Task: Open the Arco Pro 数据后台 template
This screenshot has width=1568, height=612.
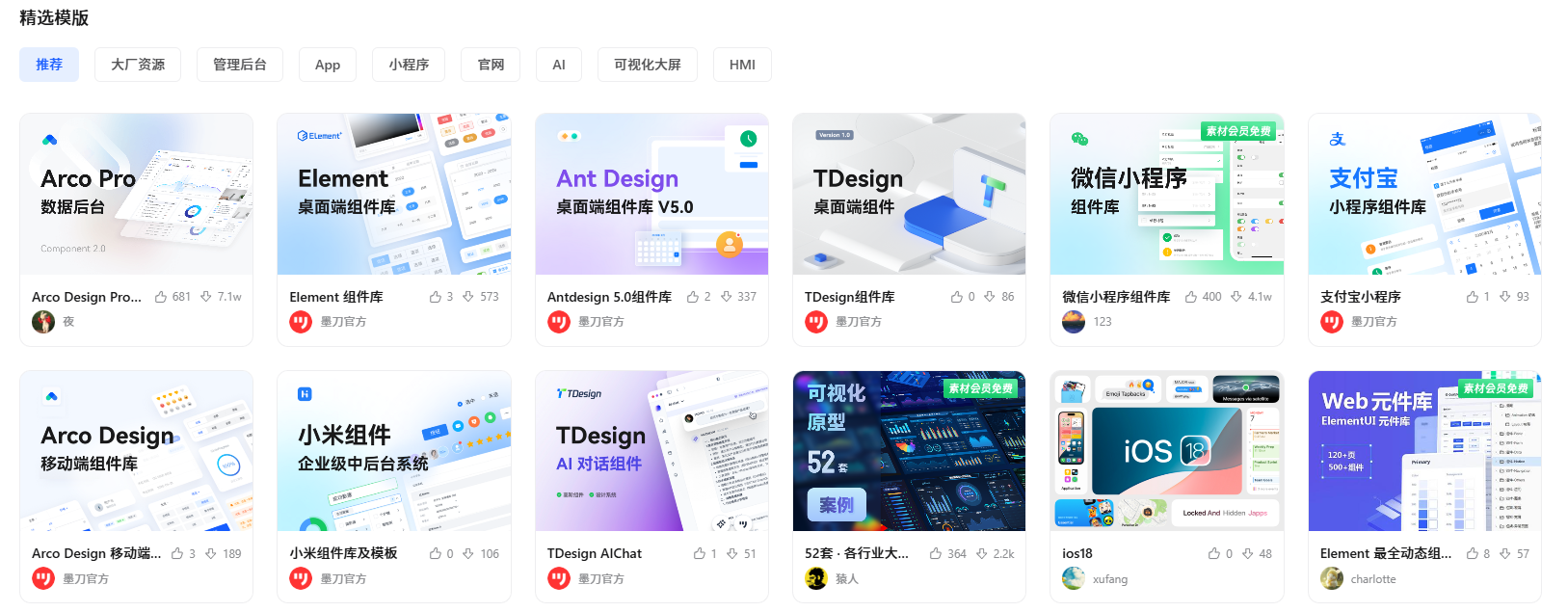Action: (136, 195)
